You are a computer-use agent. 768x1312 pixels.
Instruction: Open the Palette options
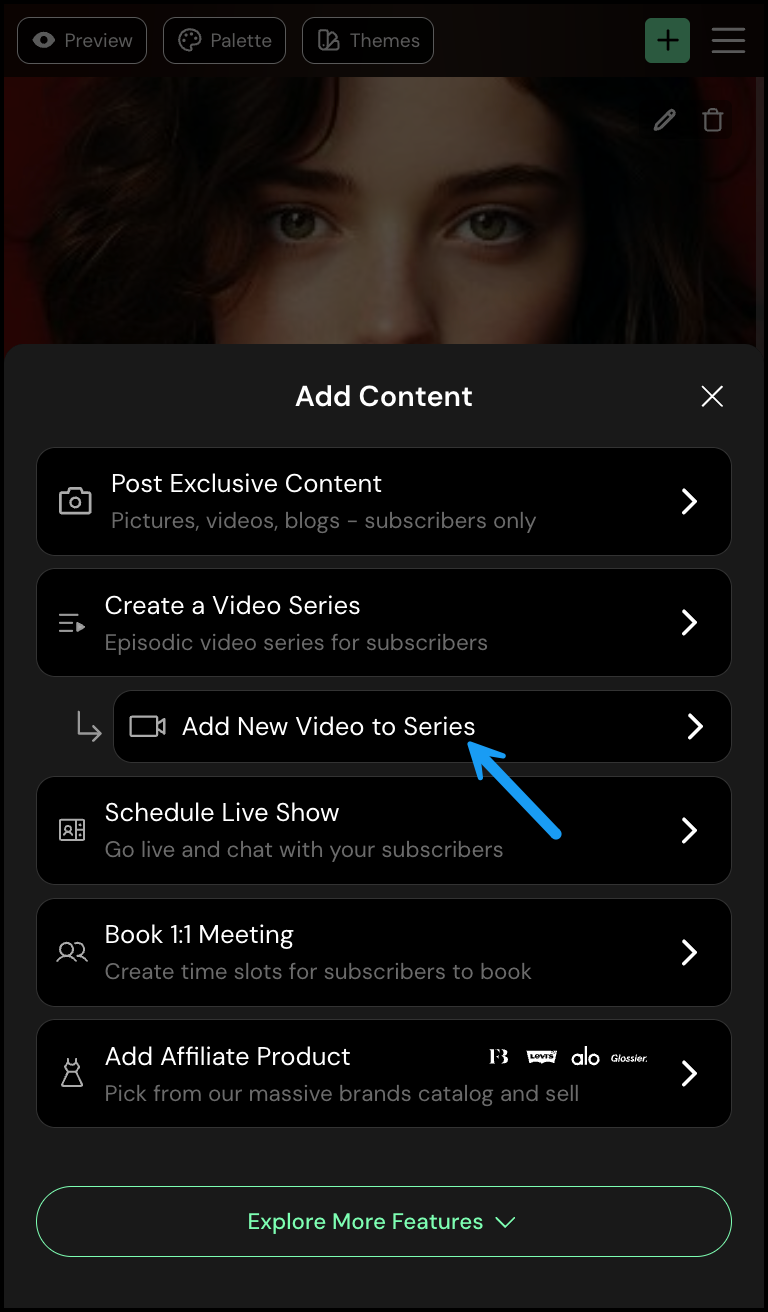[224, 41]
